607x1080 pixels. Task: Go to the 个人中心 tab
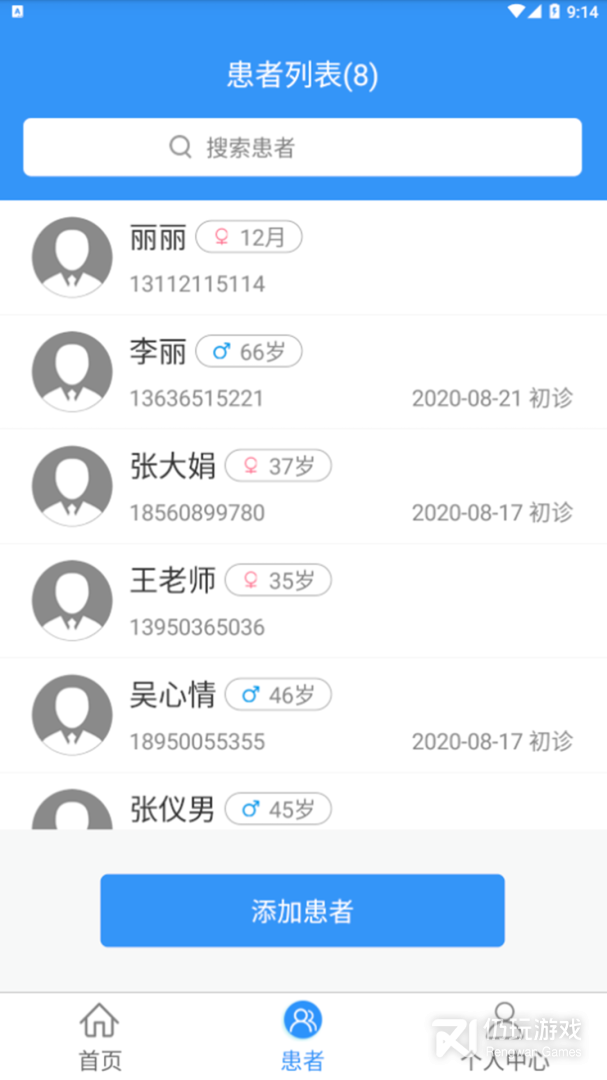click(505, 1037)
